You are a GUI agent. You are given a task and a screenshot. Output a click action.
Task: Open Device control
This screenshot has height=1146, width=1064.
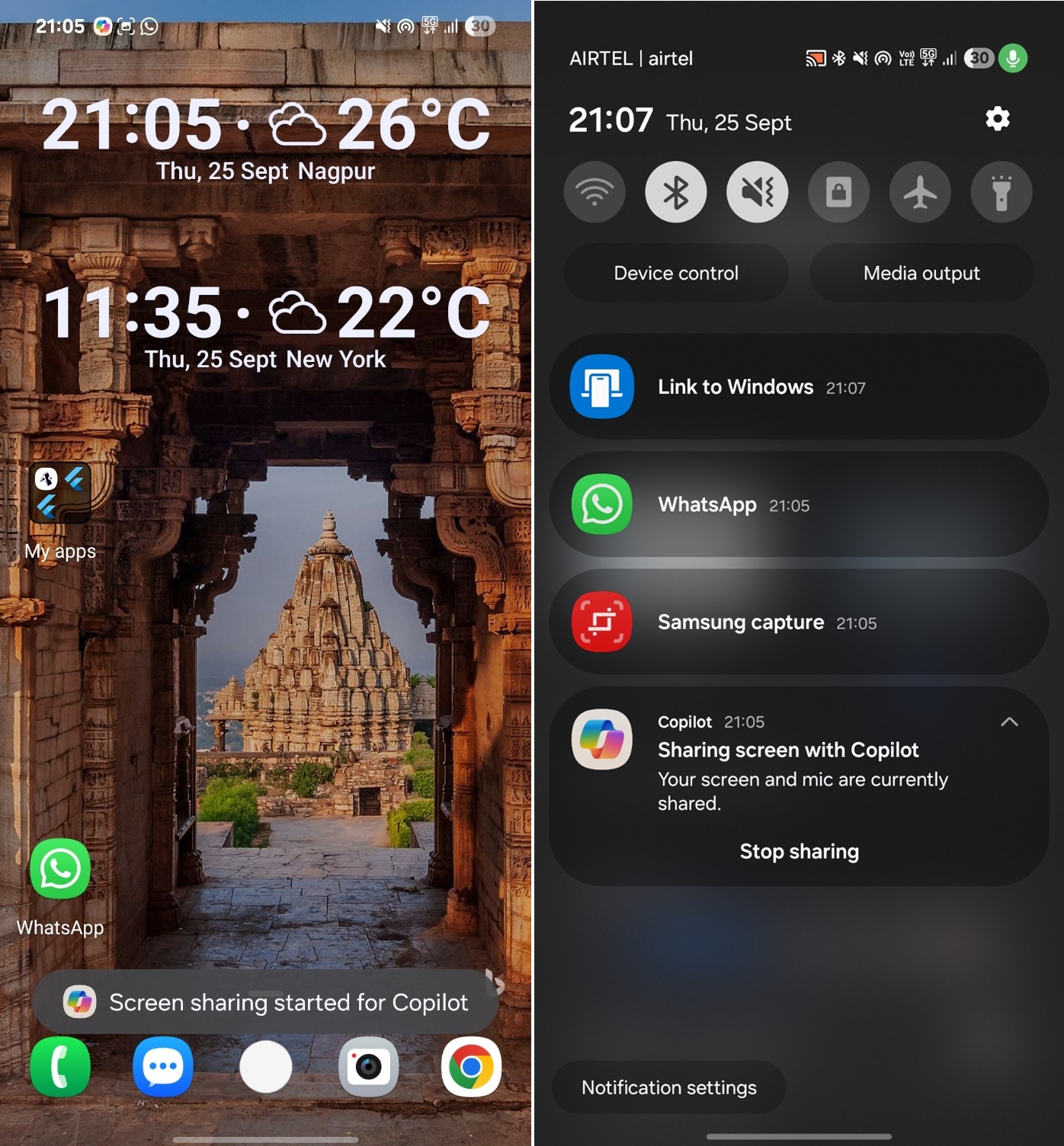coord(676,273)
